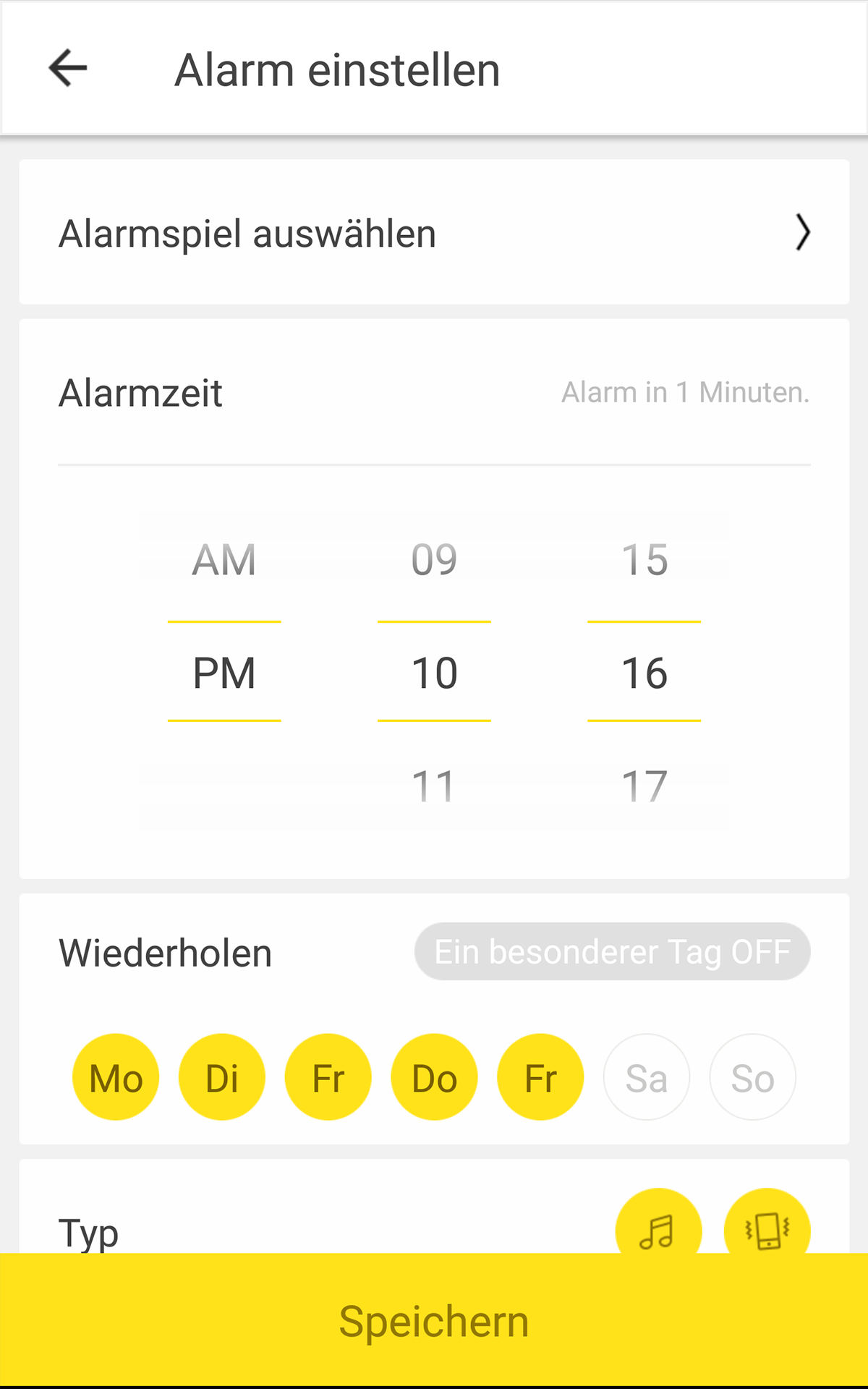Image resolution: width=868 pixels, height=1389 pixels.
Task: Enable So repeat day
Action: [x=752, y=1077]
